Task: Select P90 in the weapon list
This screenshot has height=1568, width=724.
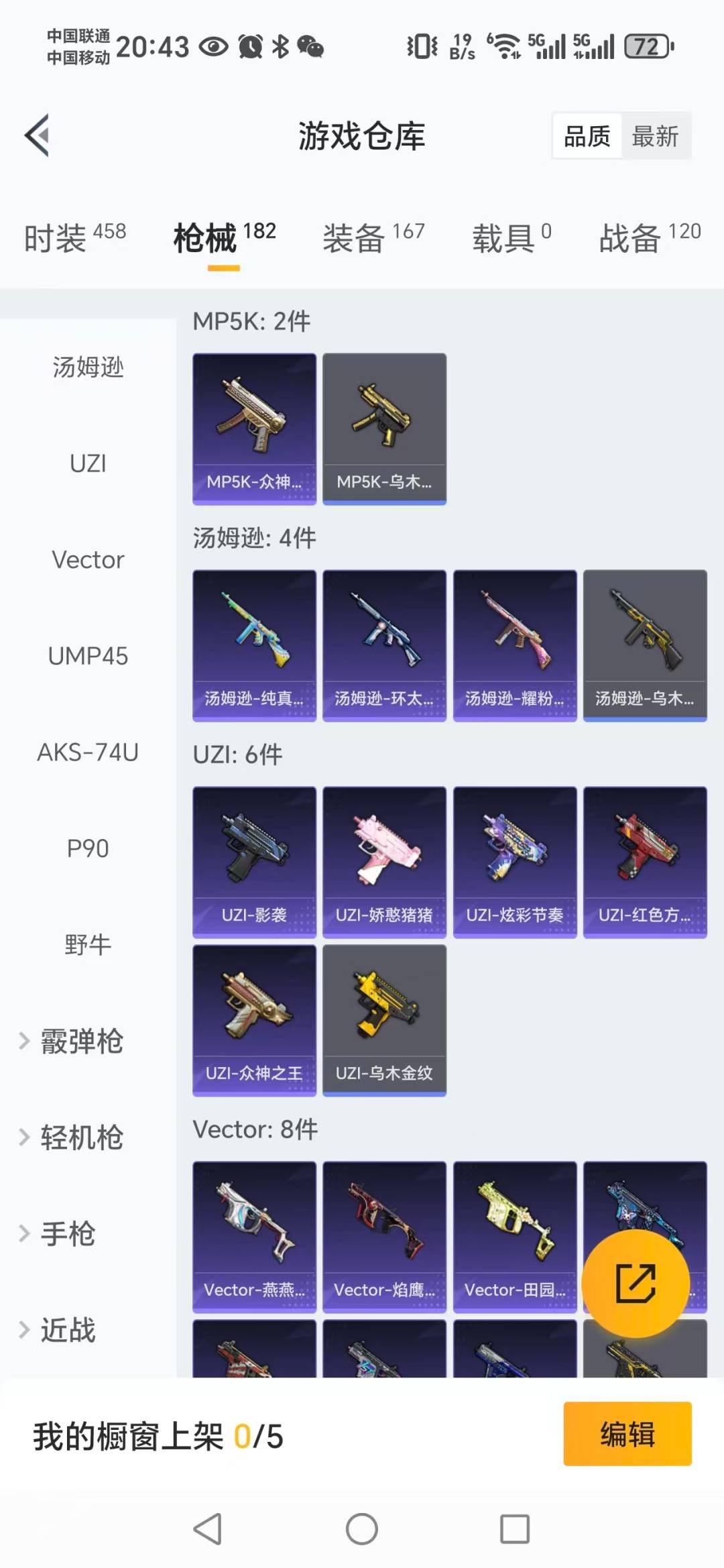Action: (x=88, y=848)
